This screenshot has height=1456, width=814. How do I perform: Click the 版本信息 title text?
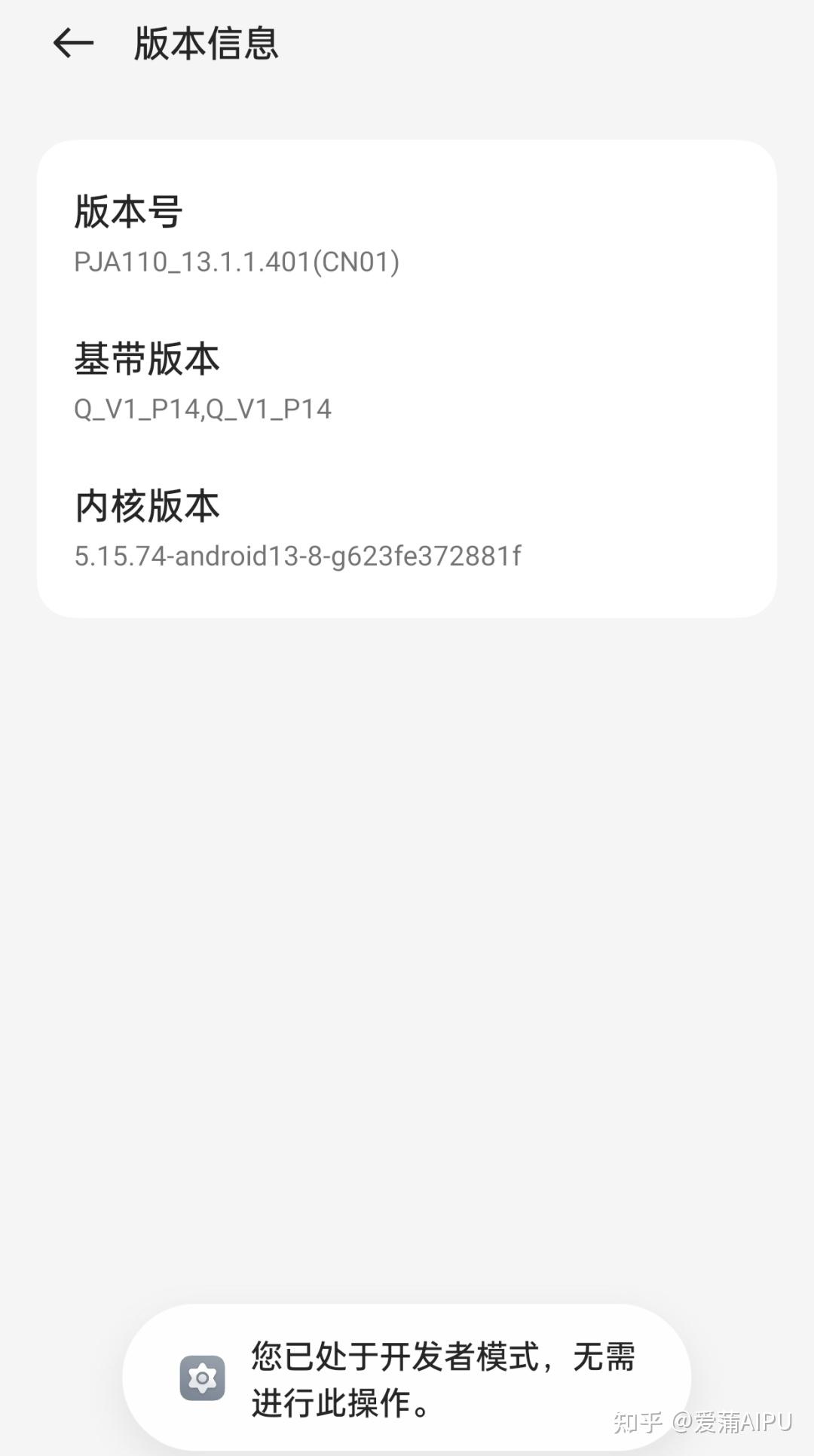[x=205, y=45]
